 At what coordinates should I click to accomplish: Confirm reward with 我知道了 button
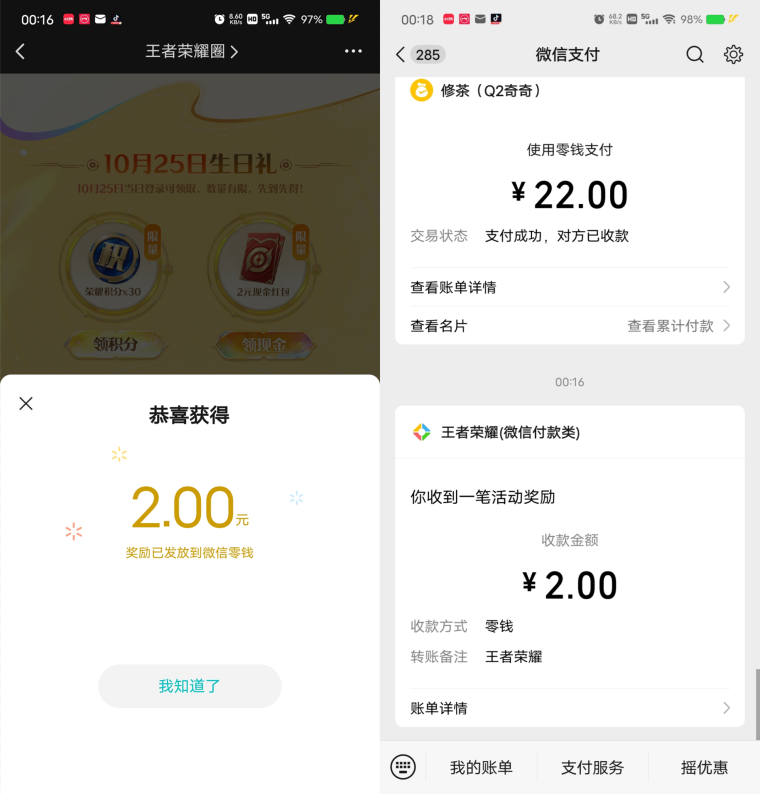(189, 686)
